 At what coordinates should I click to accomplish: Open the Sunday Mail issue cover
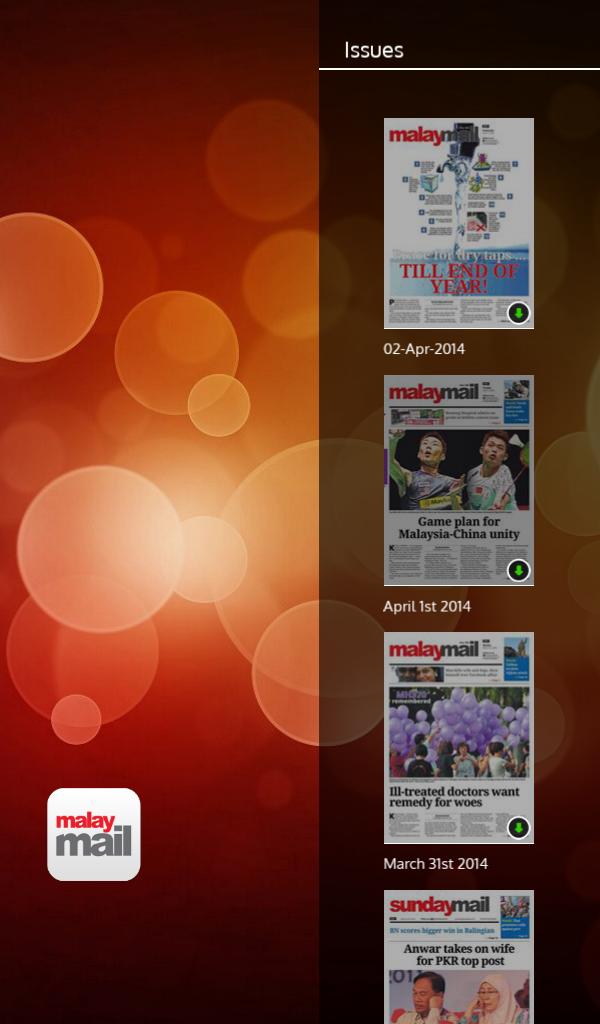pos(458,956)
